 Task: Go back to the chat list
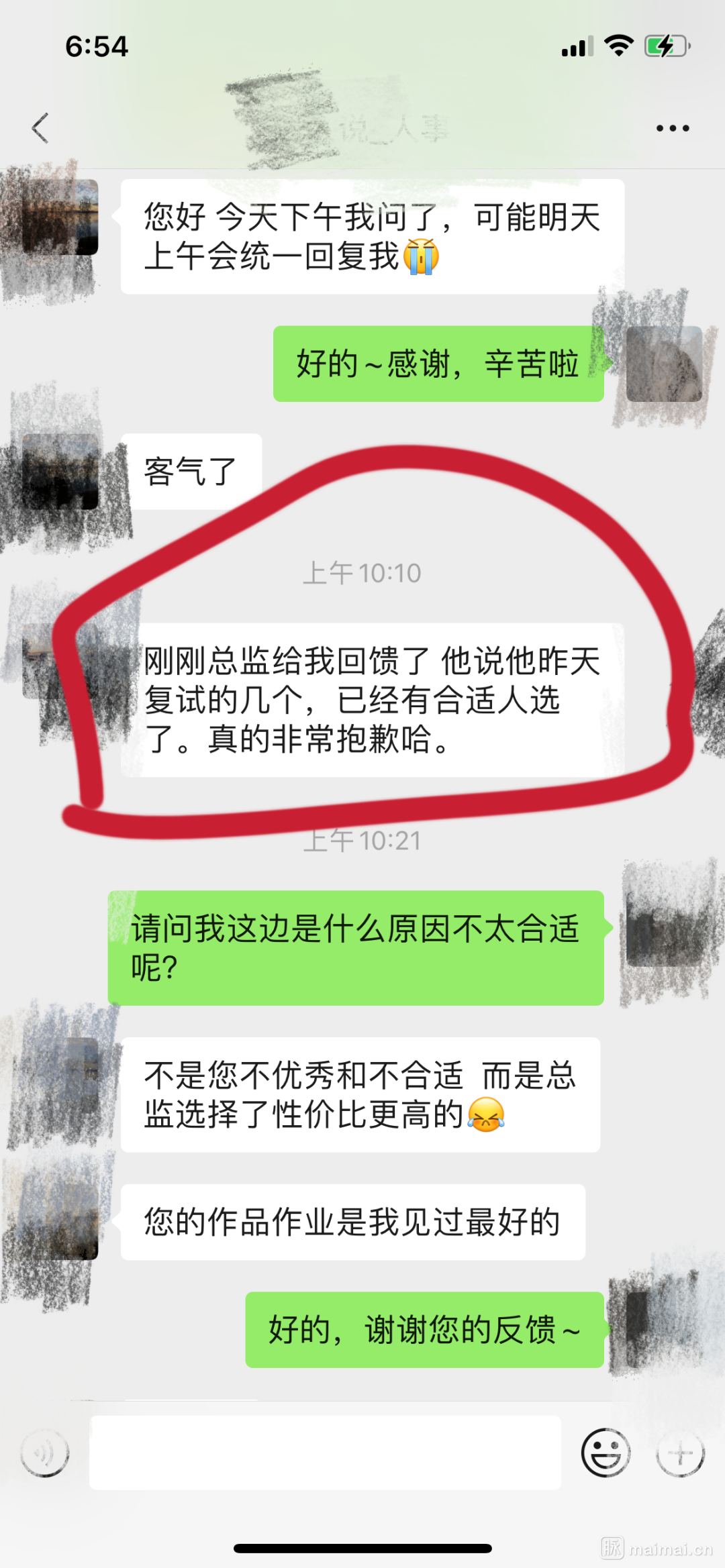pyautogui.click(x=41, y=127)
